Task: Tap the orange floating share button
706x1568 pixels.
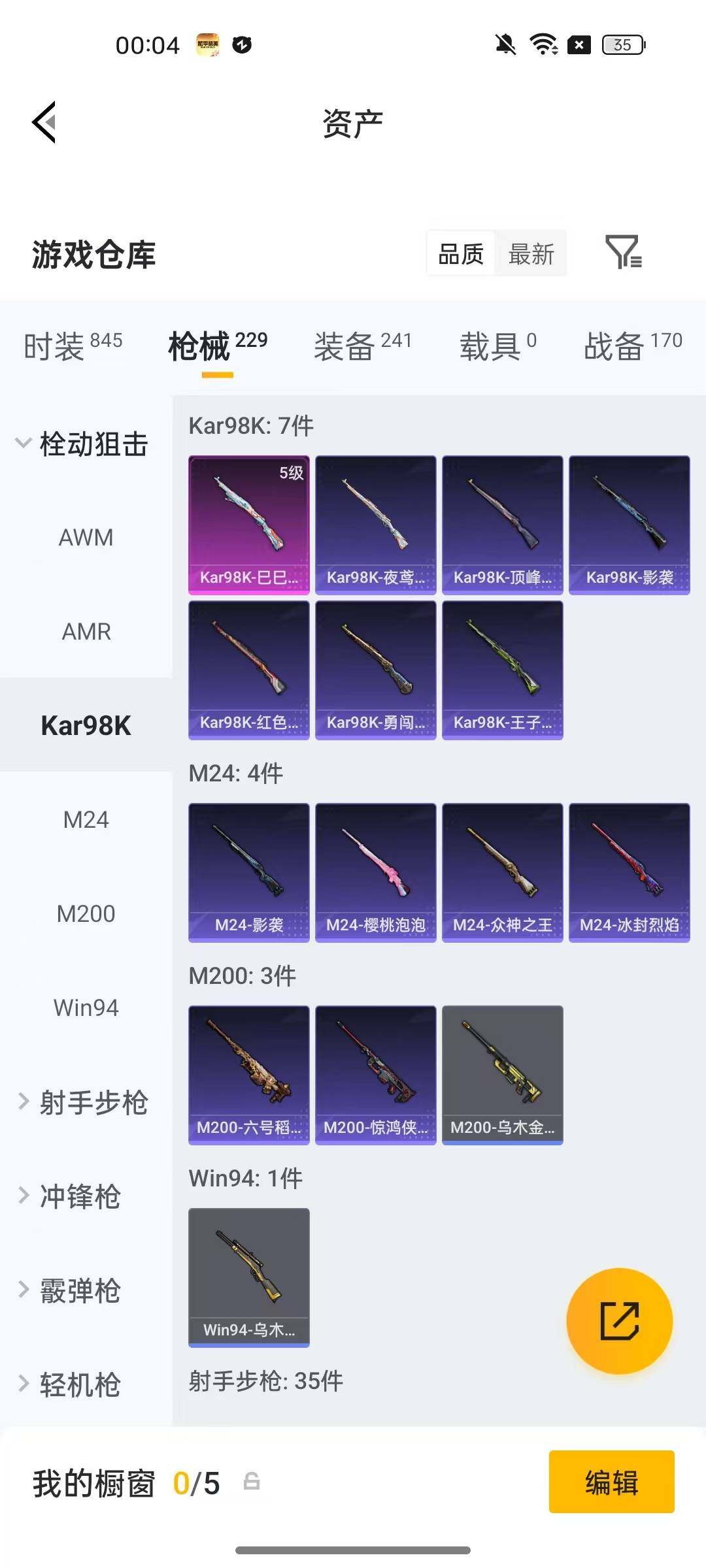Action: [619, 1321]
